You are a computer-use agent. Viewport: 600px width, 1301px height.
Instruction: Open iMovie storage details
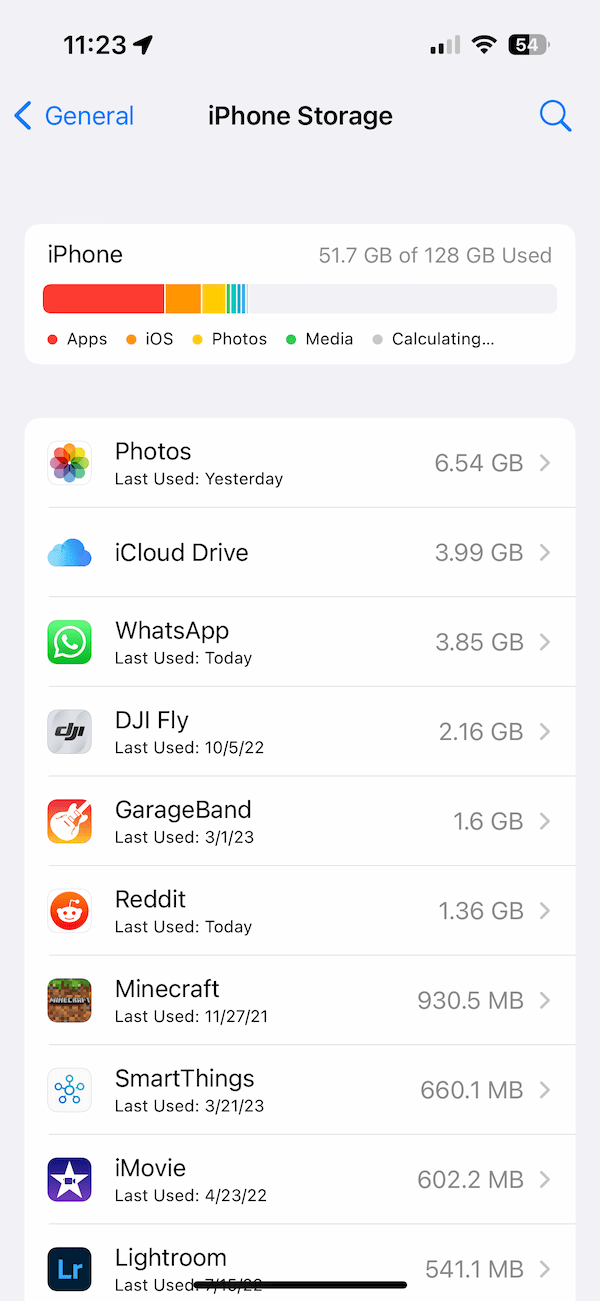[300, 1179]
